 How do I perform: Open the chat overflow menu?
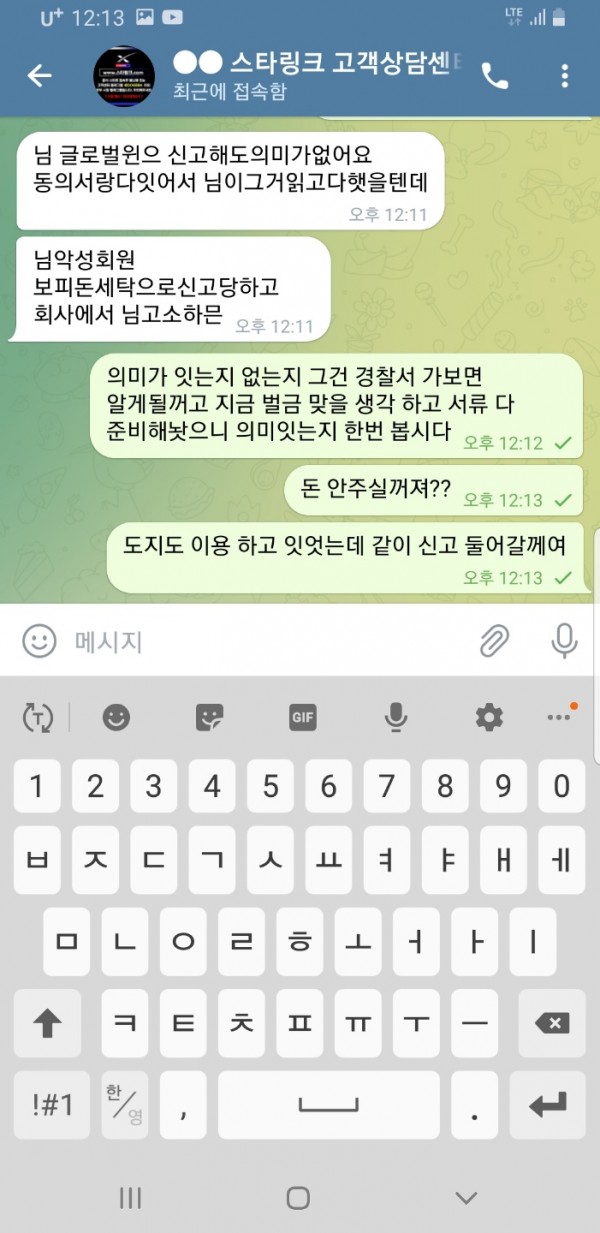[x=565, y=76]
